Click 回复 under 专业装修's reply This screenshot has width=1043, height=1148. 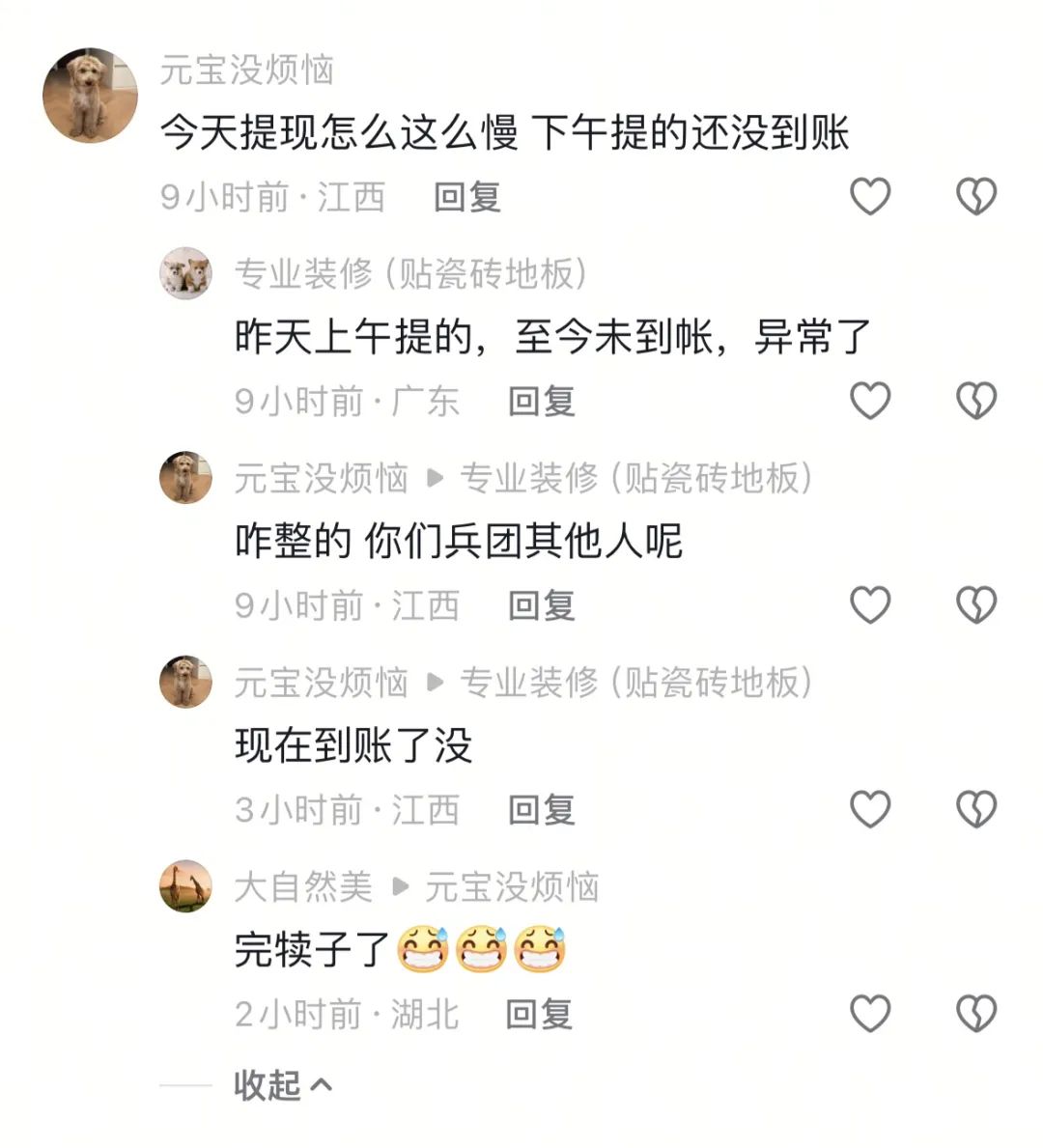pyautogui.click(x=543, y=402)
